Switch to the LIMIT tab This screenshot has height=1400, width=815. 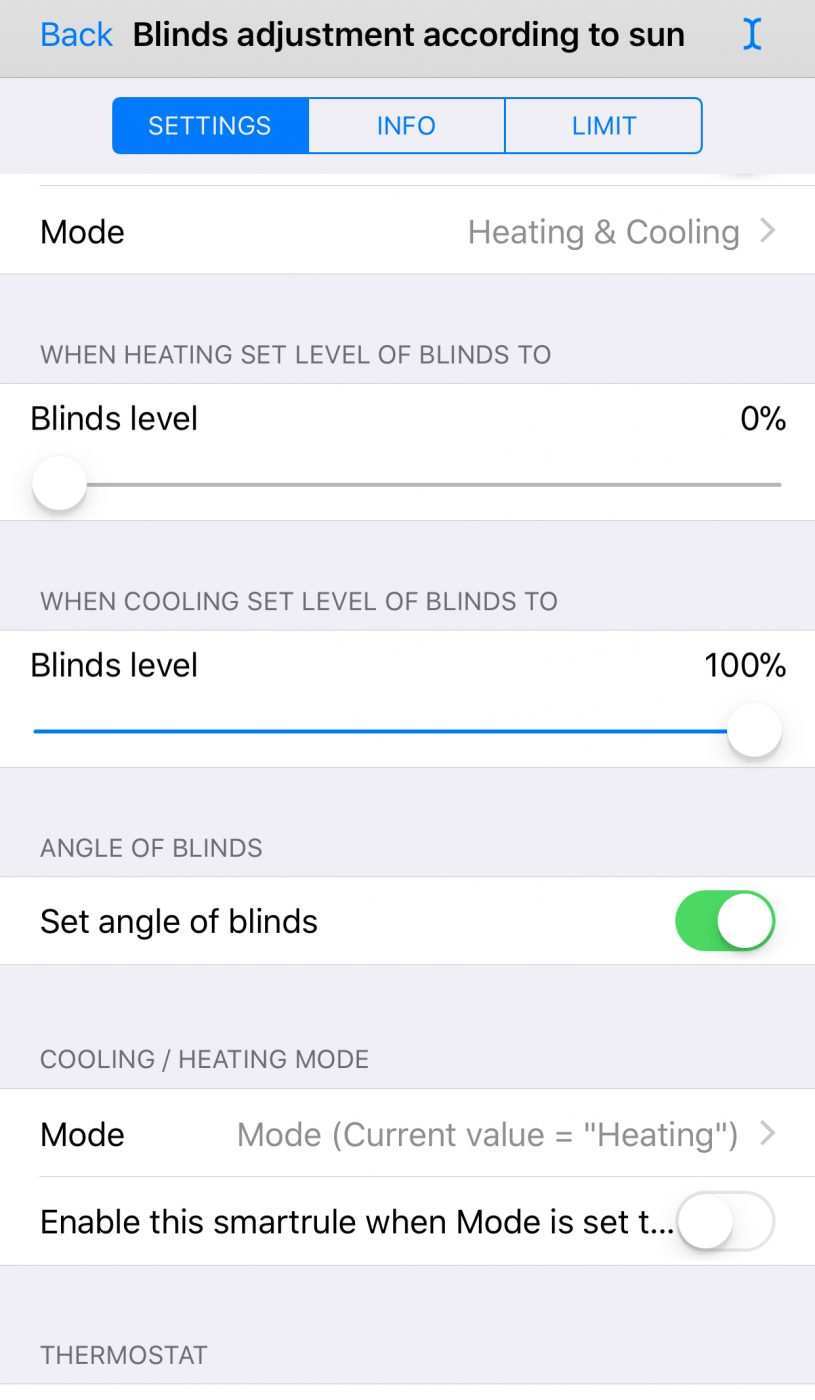(604, 126)
